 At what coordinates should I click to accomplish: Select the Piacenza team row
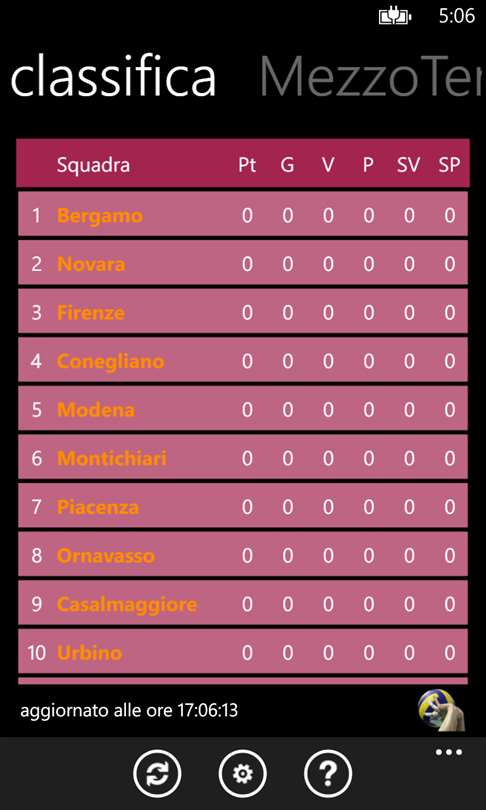pos(243,505)
